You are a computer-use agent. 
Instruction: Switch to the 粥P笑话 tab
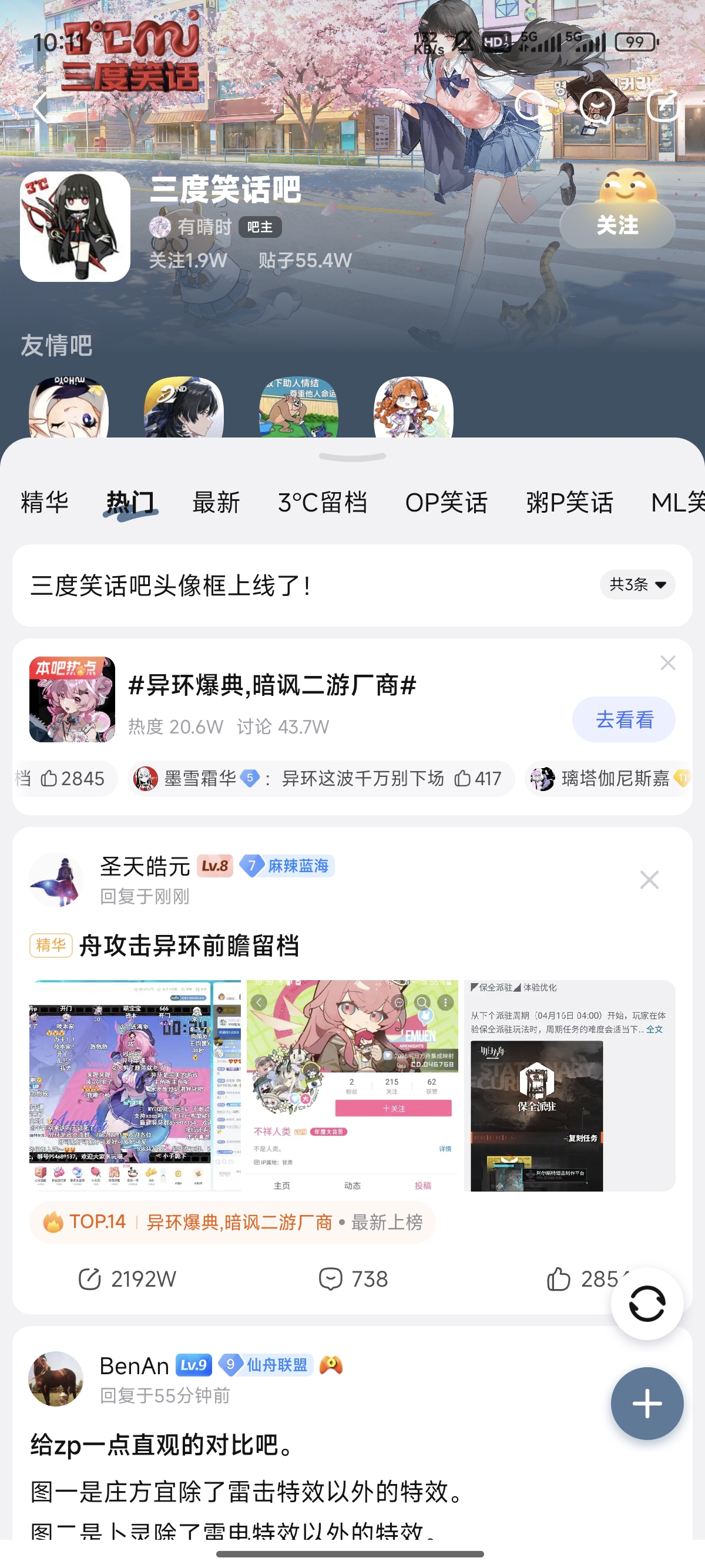[569, 503]
